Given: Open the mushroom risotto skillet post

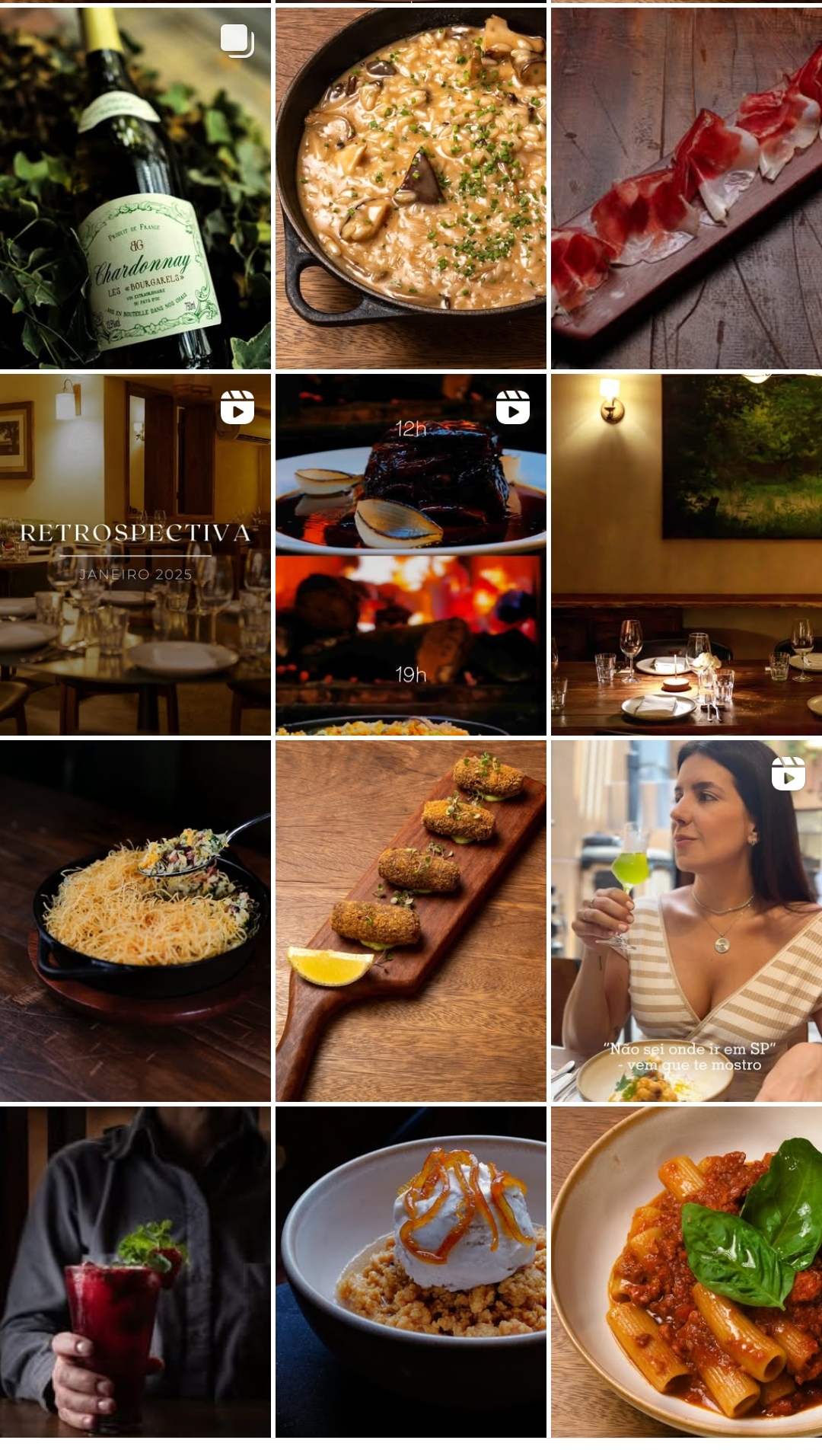Looking at the screenshot, I should 410,188.
